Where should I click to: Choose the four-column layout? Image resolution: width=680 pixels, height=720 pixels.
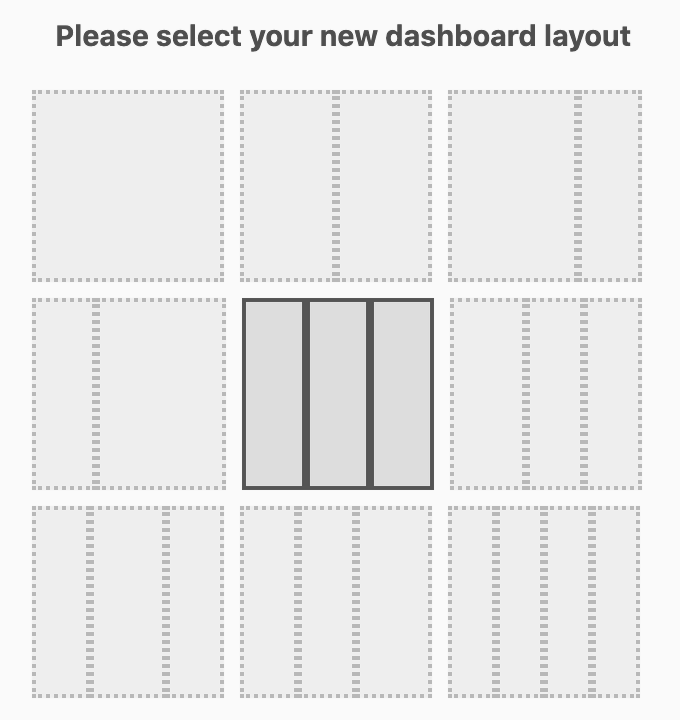545,602
